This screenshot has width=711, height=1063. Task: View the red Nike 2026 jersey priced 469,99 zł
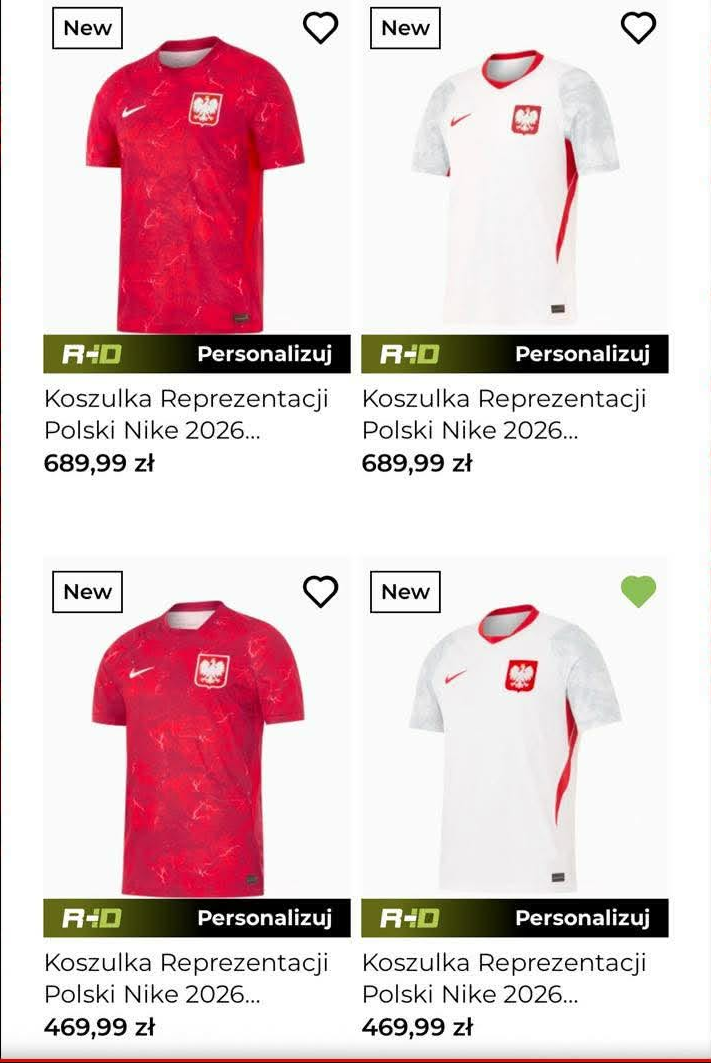pos(196,750)
